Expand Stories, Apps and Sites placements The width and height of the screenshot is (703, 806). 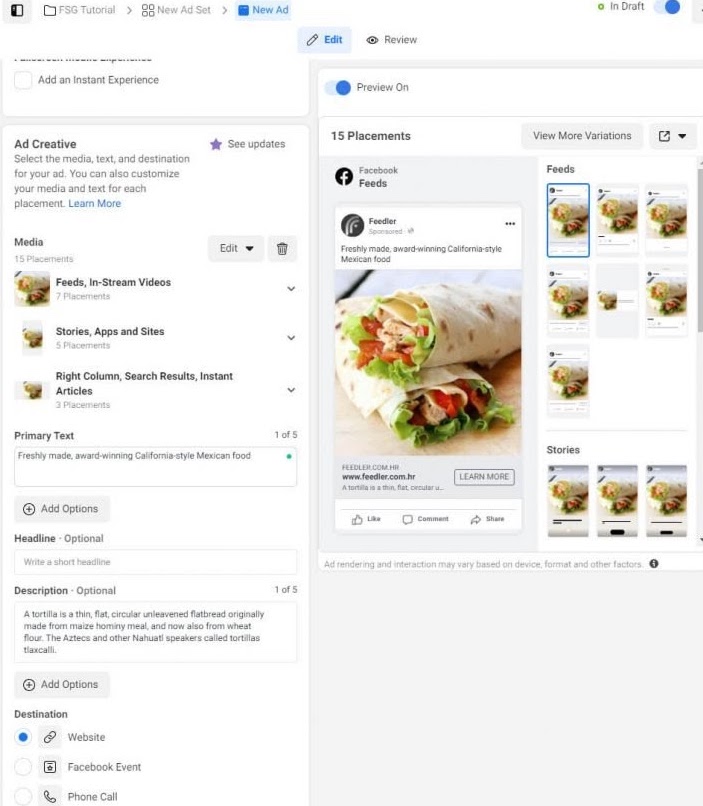pos(291,338)
